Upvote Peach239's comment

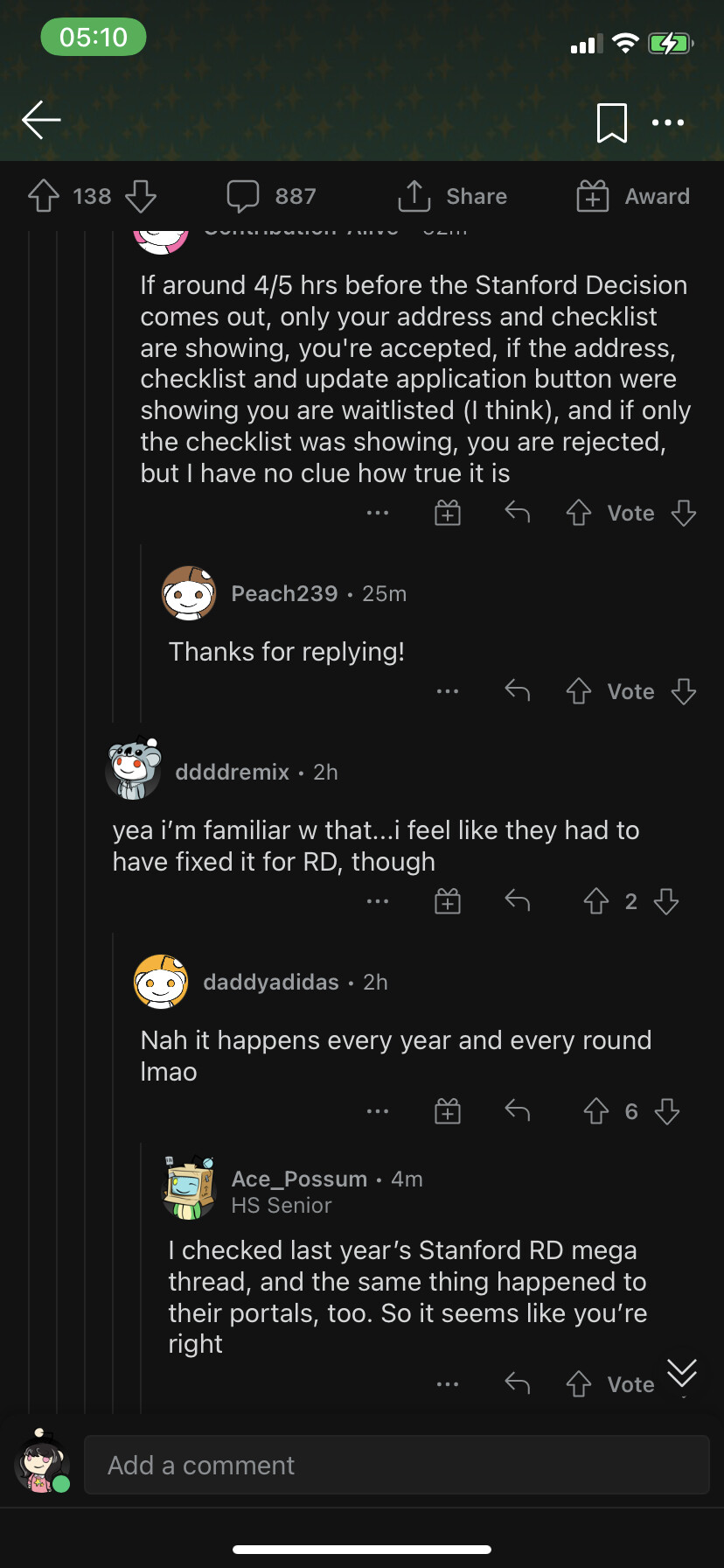coord(579,691)
